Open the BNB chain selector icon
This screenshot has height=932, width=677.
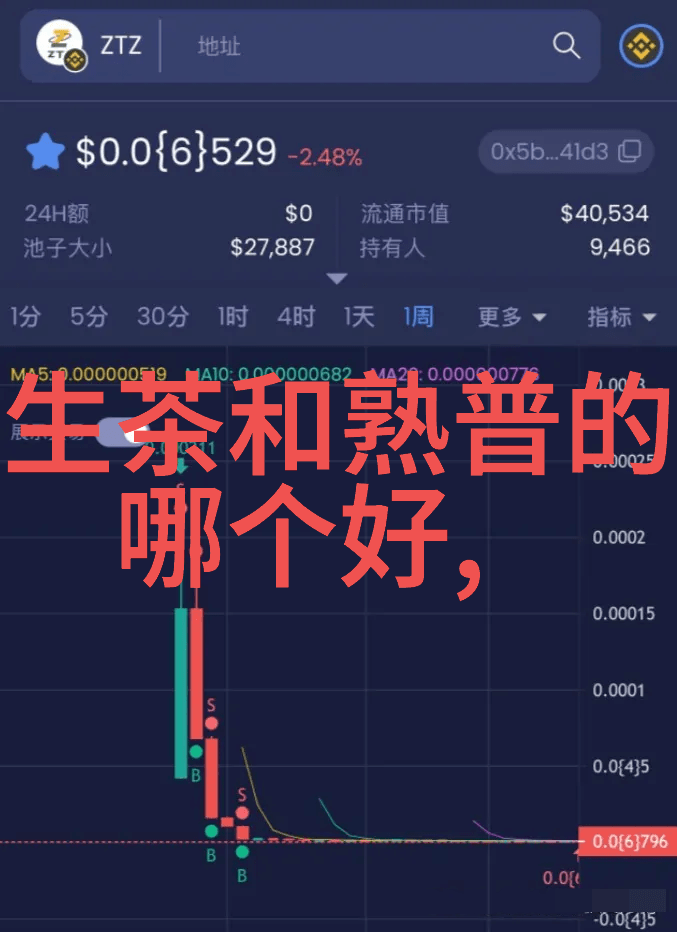click(x=640, y=46)
